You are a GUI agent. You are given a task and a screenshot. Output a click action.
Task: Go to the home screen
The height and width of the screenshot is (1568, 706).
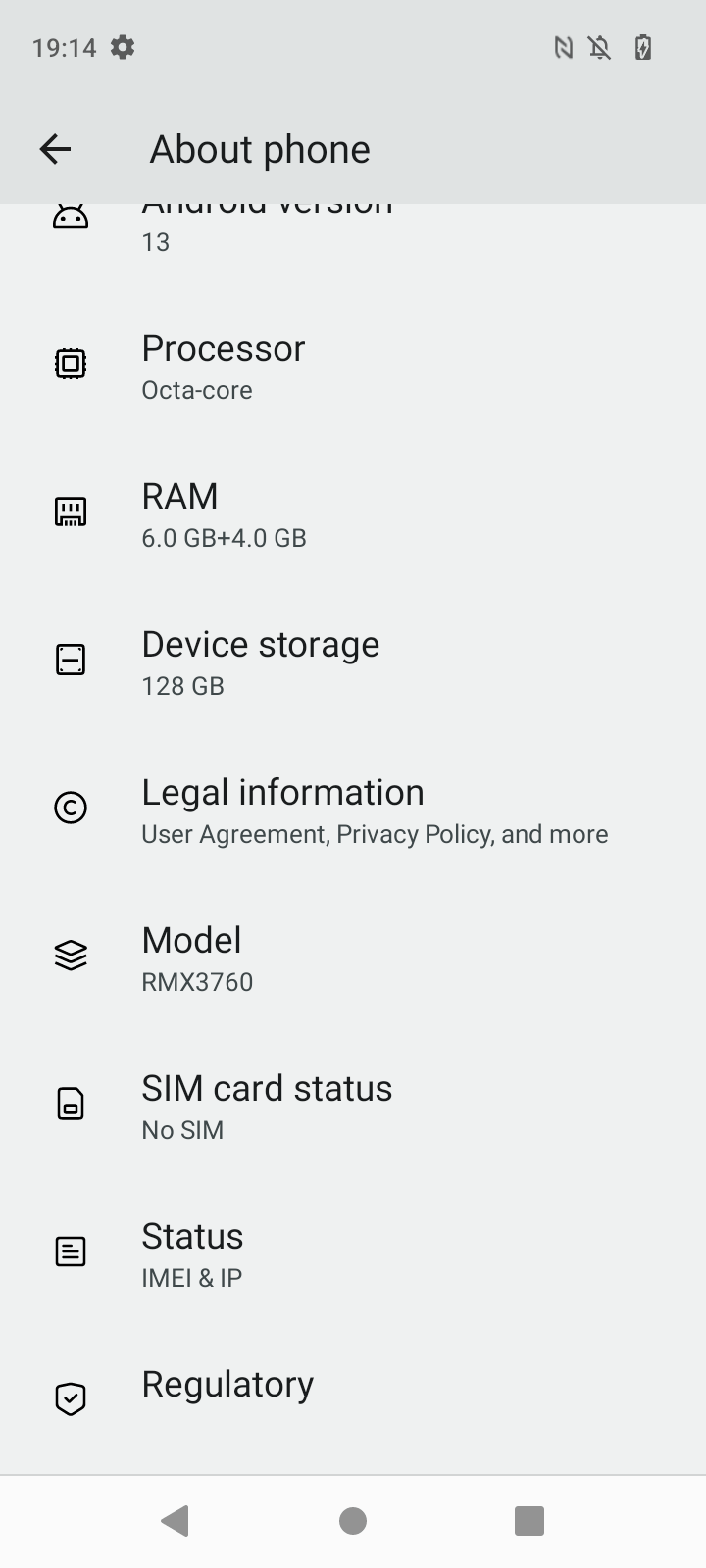click(353, 1521)
